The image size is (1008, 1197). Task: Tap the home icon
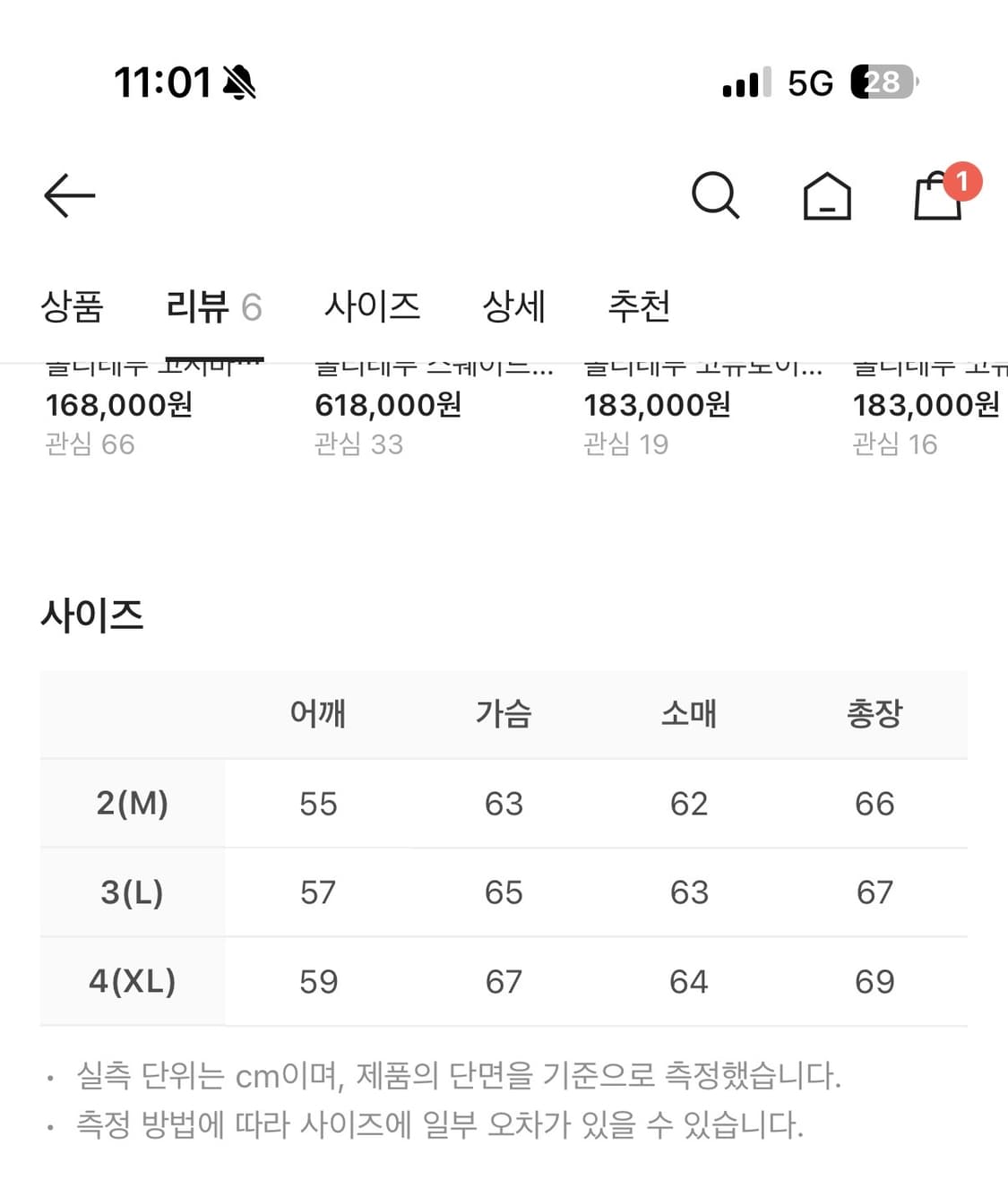point(827,197)
